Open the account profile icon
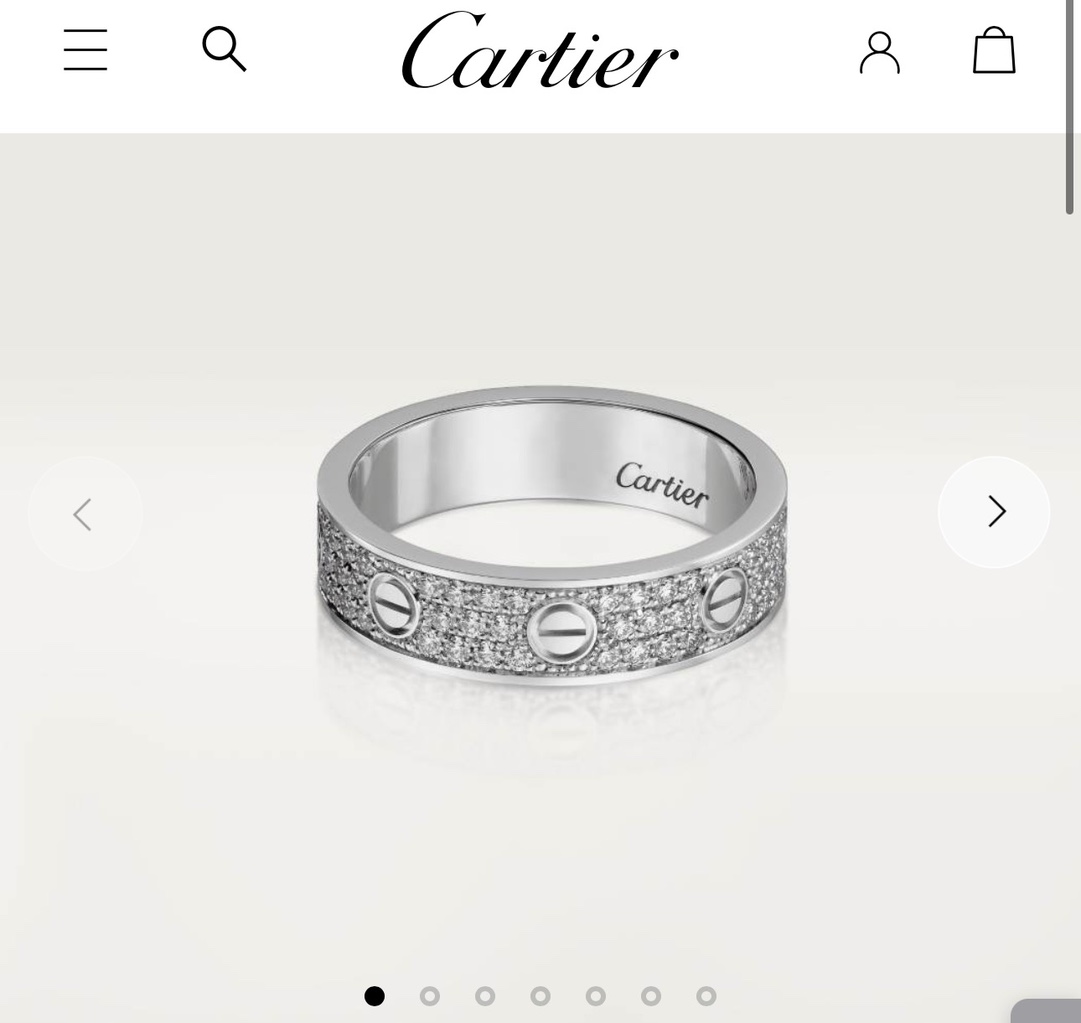The width and height of the screenshot is (1081, 1023). pyautogui.click(x=879, y=52)
